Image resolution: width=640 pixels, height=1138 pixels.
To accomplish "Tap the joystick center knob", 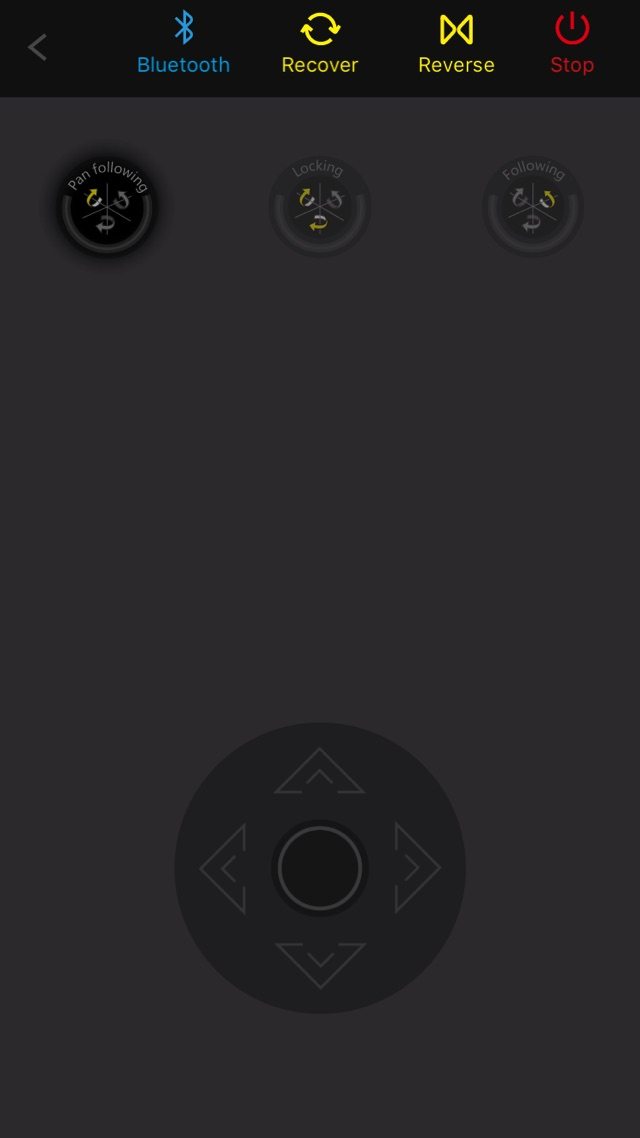I will click(319, 868).
